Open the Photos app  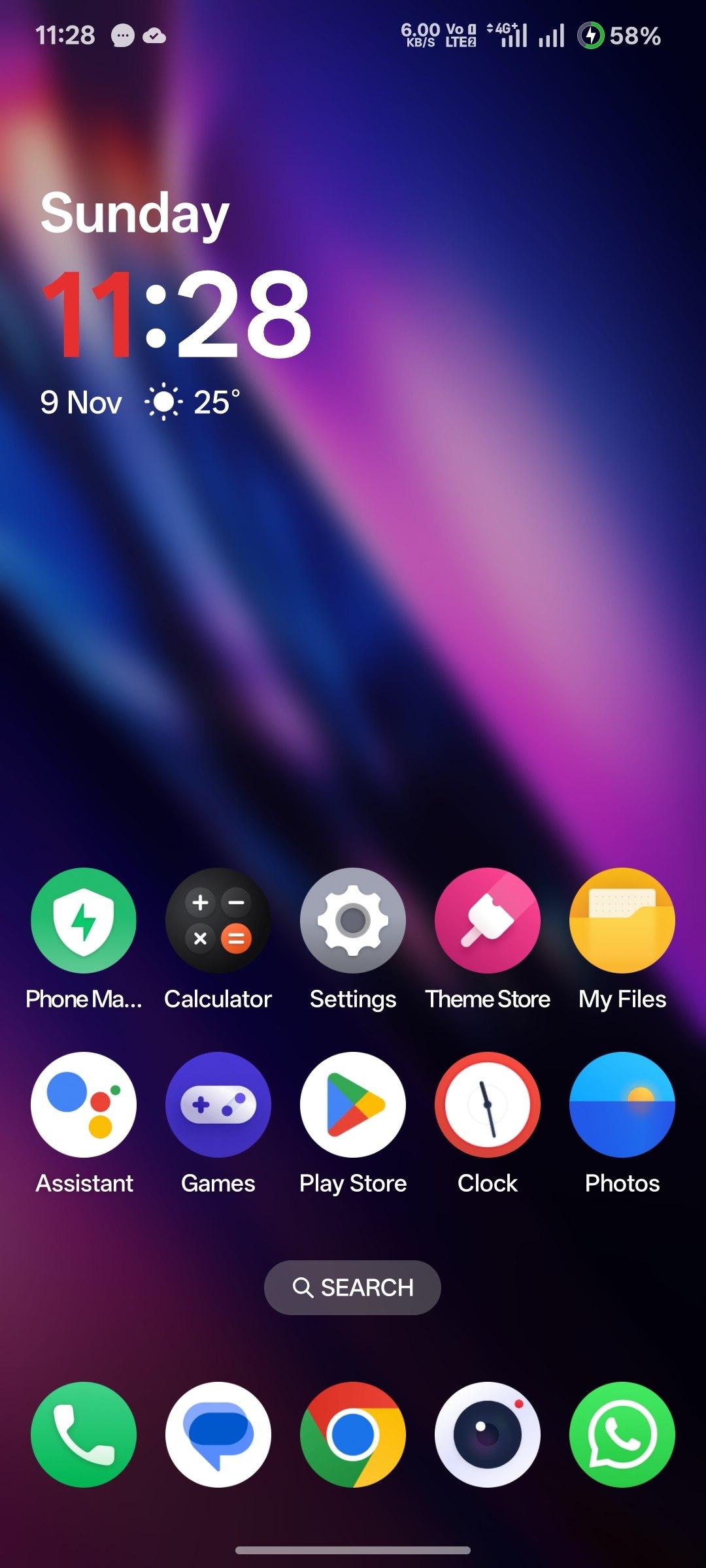622,1104
